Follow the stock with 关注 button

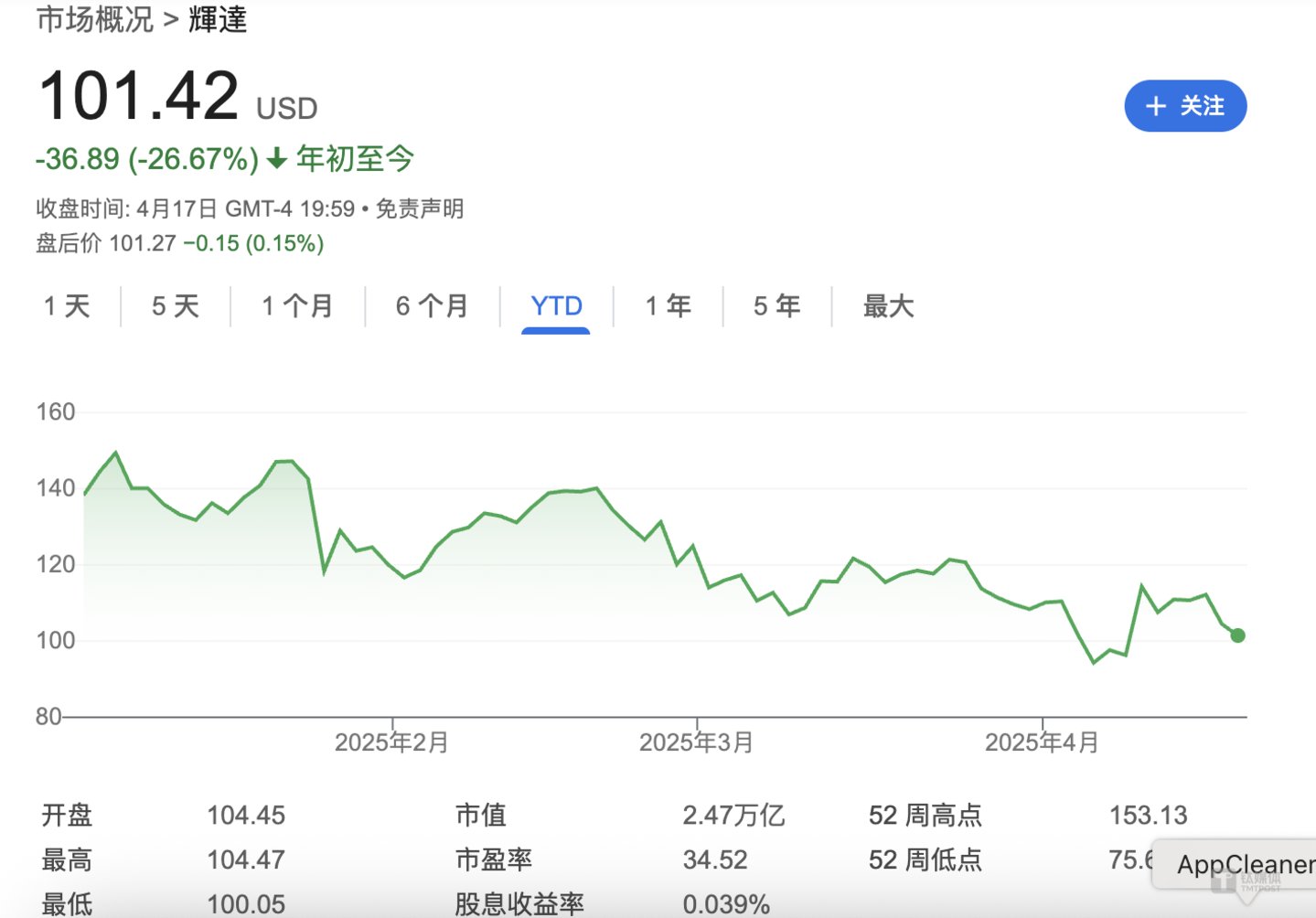point(1184,106)
